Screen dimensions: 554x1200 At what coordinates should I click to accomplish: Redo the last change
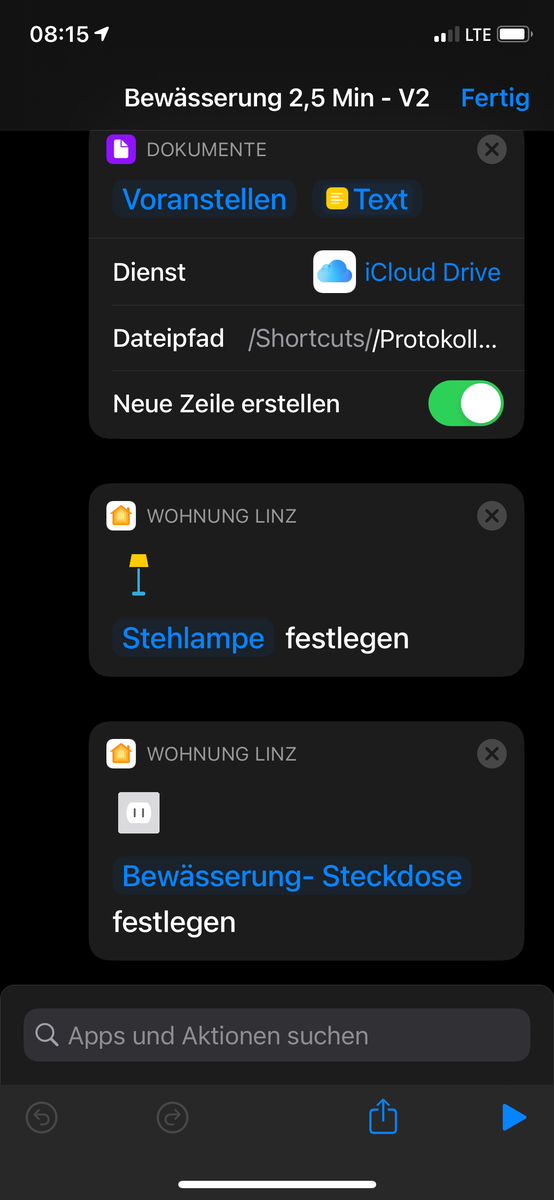click(x=173, y=1117)
